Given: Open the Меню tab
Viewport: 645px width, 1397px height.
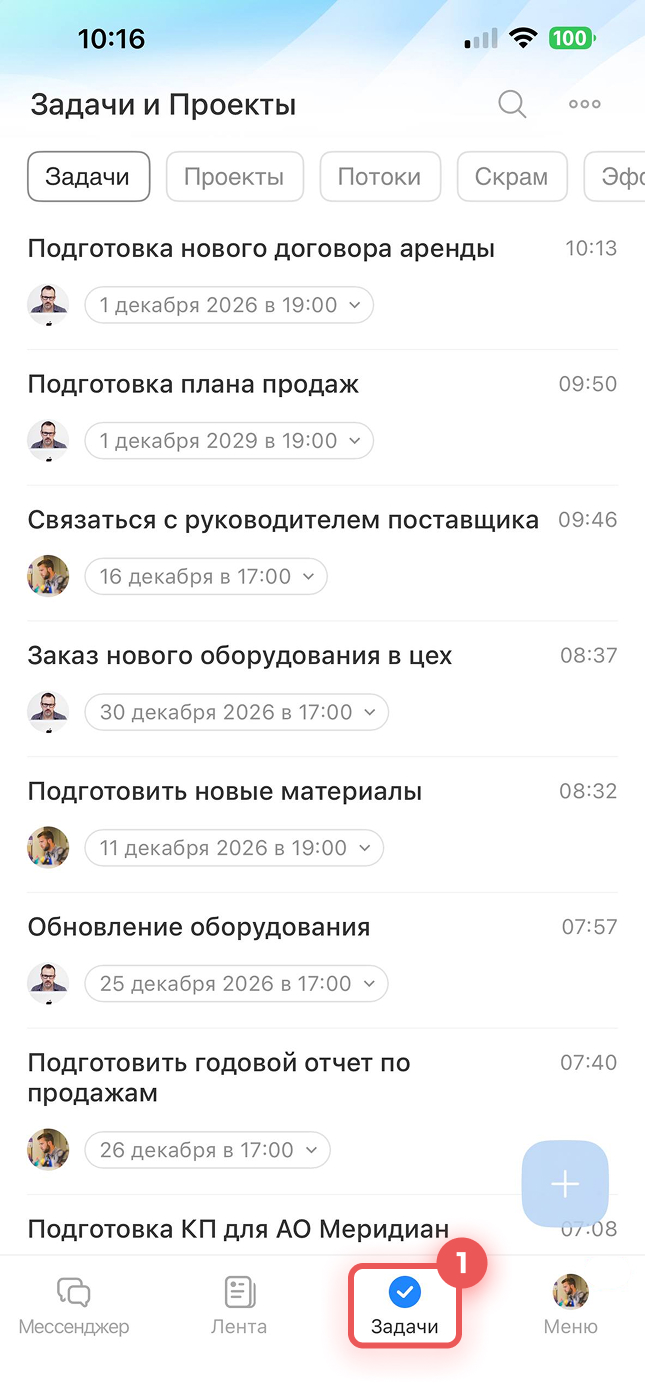Looking at the screenshot, I should (570, 1305).
